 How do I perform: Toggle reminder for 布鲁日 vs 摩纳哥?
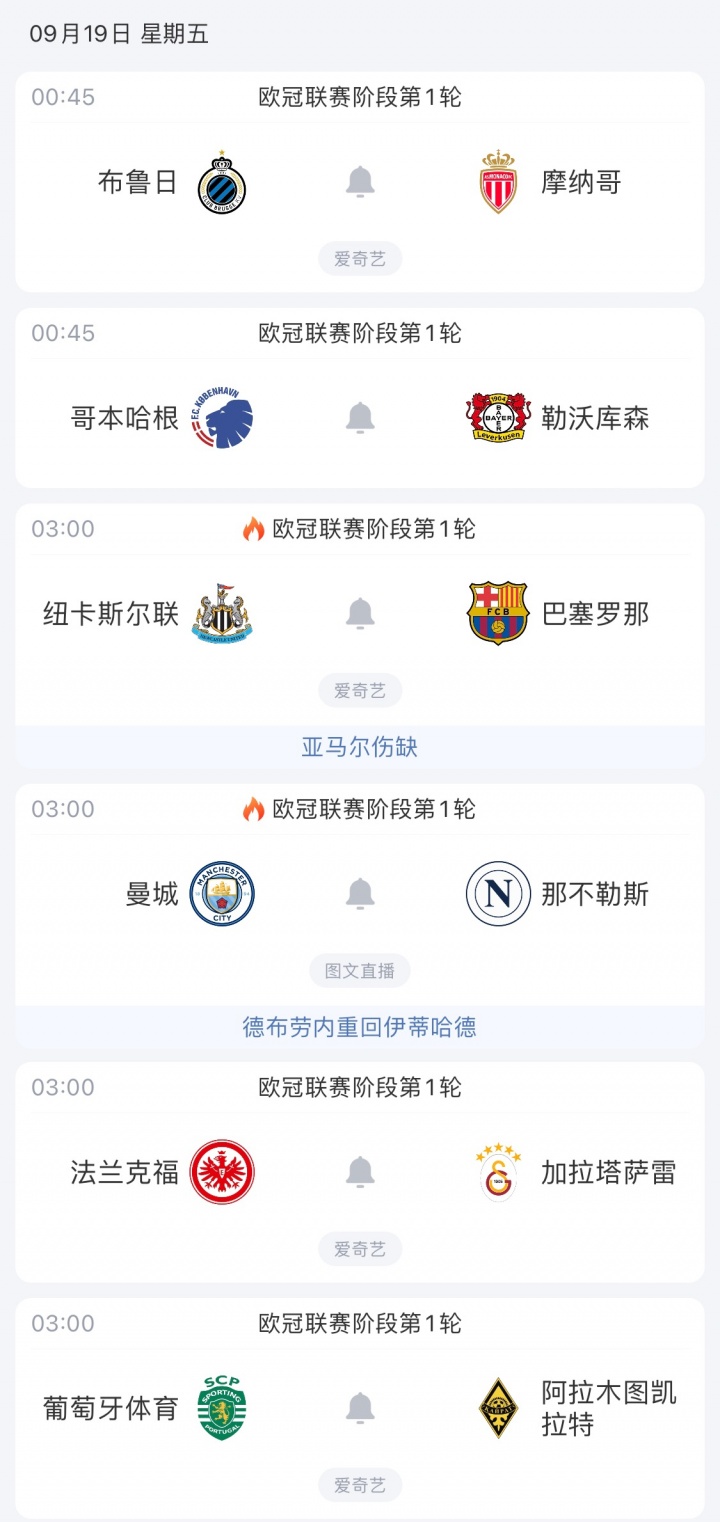360,182
